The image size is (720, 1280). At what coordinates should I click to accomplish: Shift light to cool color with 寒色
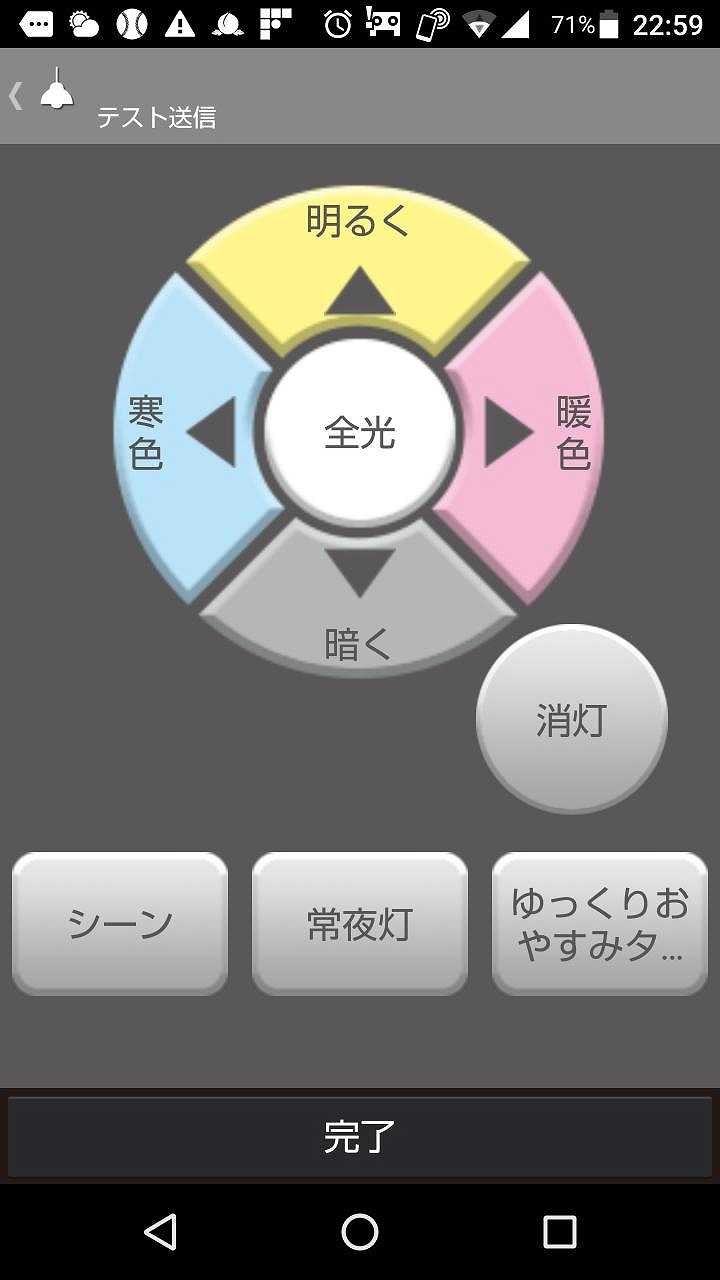(185, 433)
